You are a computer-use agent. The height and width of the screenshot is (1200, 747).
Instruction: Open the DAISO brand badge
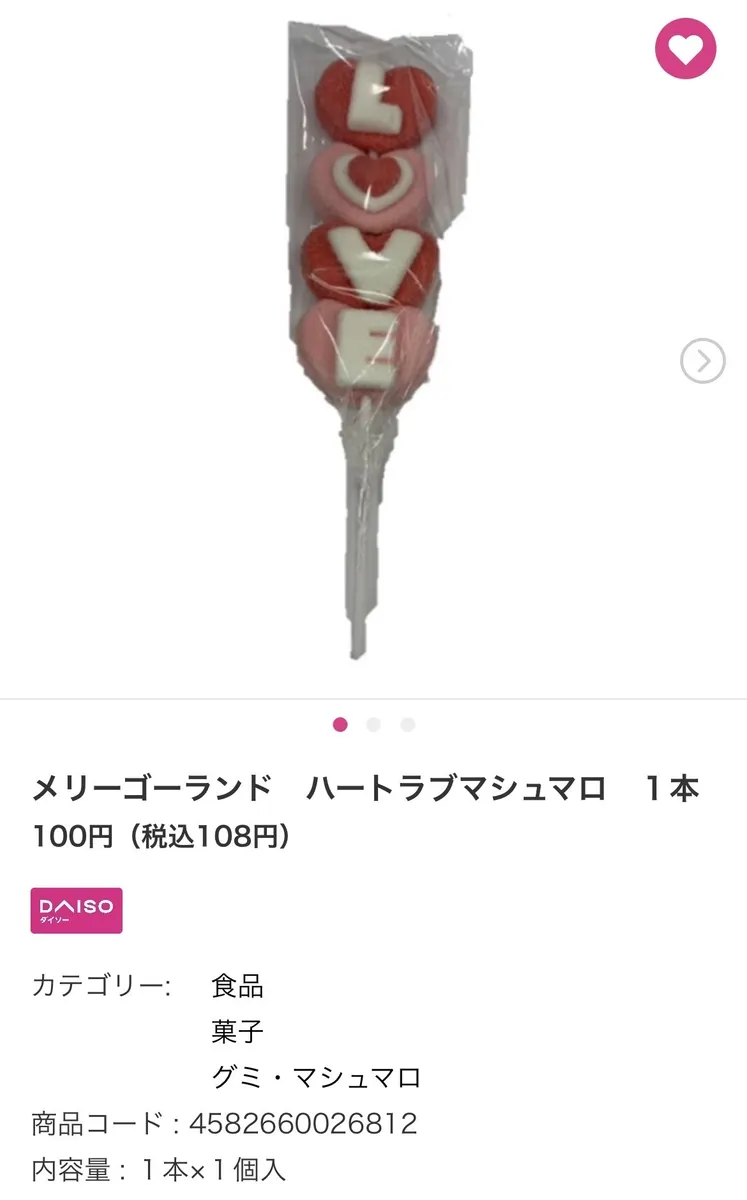coord(76,910)
